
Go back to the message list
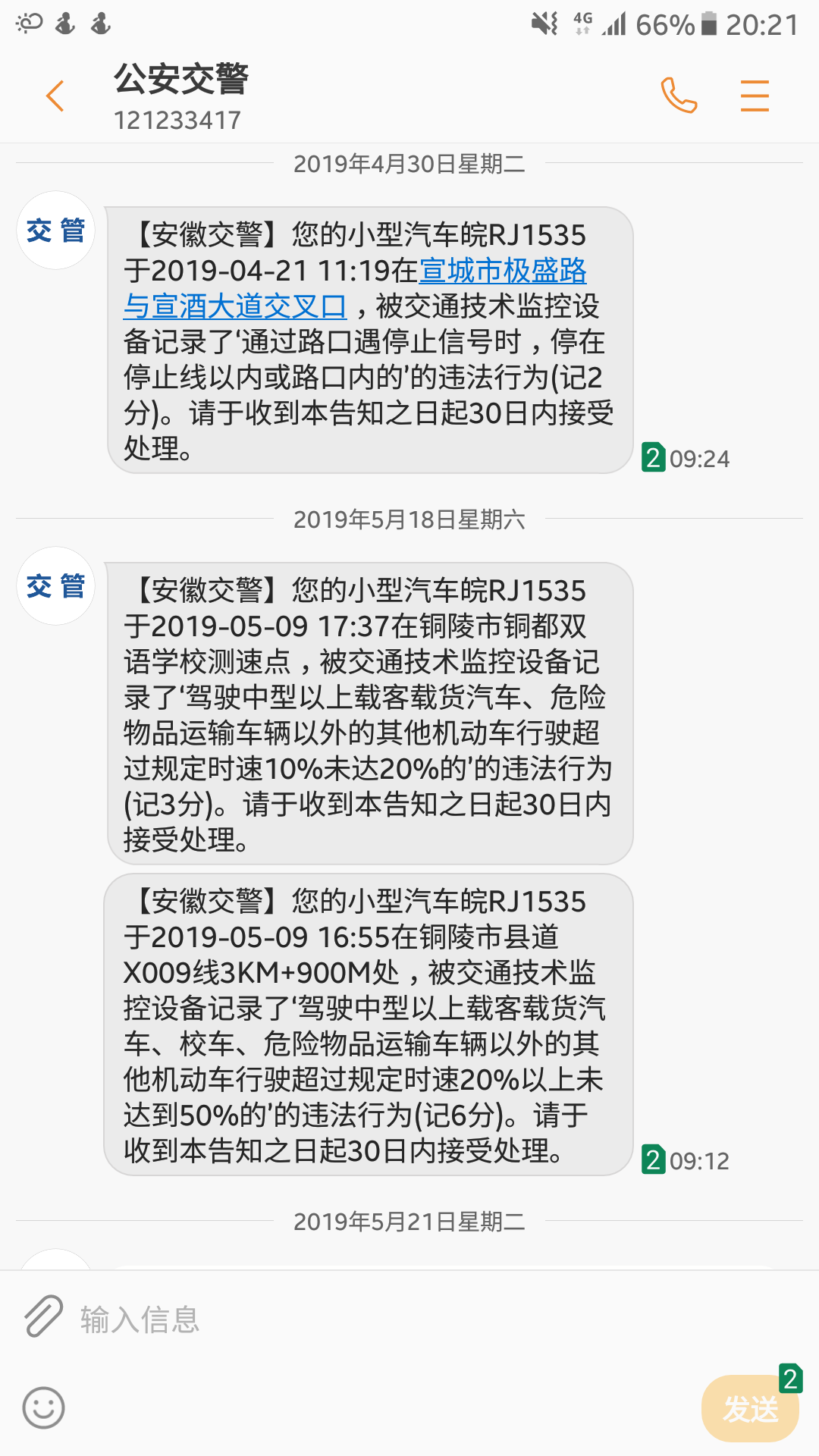click(55, 96)
